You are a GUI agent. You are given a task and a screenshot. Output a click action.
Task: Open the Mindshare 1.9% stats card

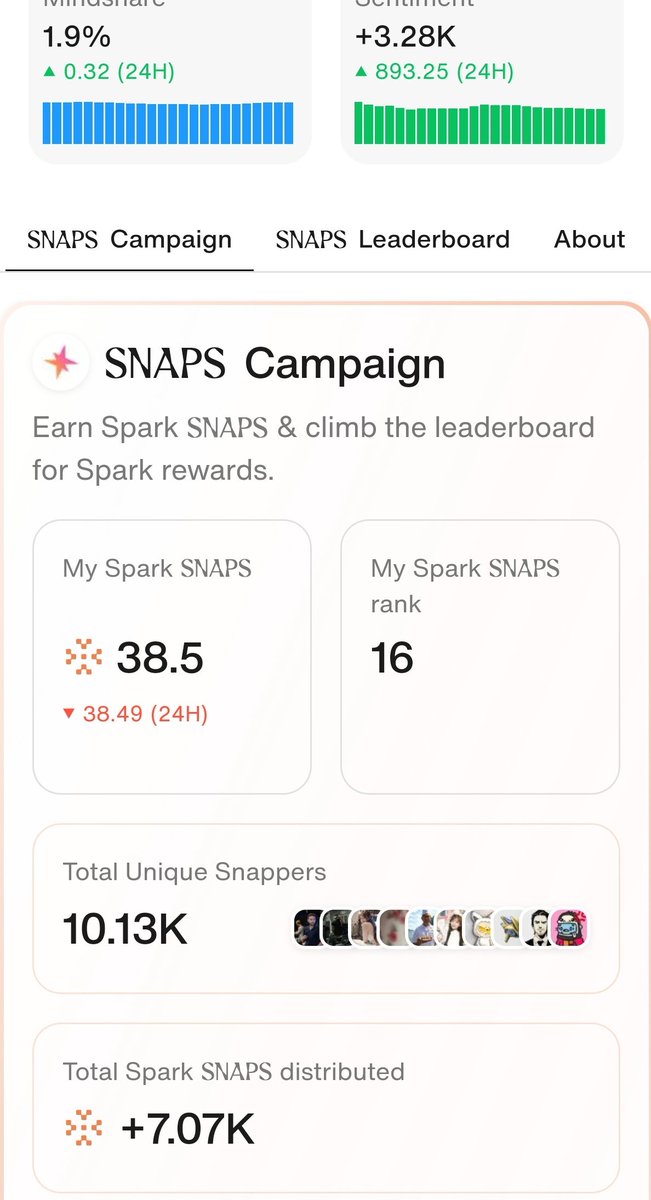coord(170,80)
